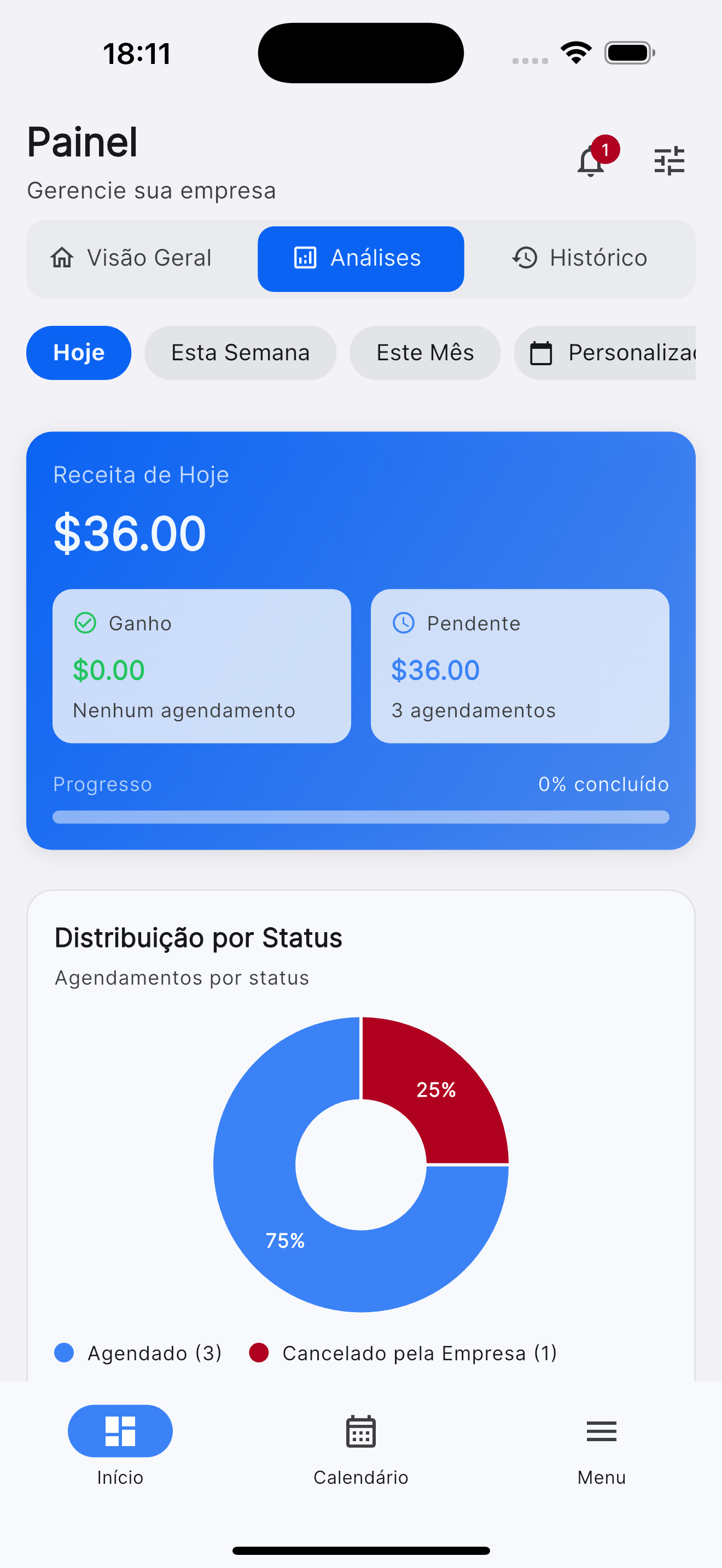Image resolution: width=722 pixels, height=1568 pixels.
Task: Enable the Esta Semana filter
Action: tap(240, 353)
